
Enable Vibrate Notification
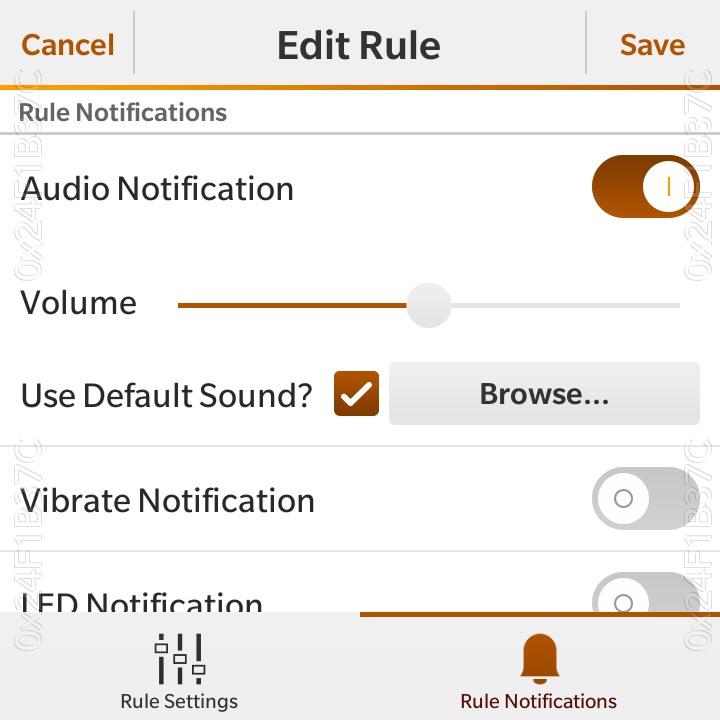click(x=645, y=498)
